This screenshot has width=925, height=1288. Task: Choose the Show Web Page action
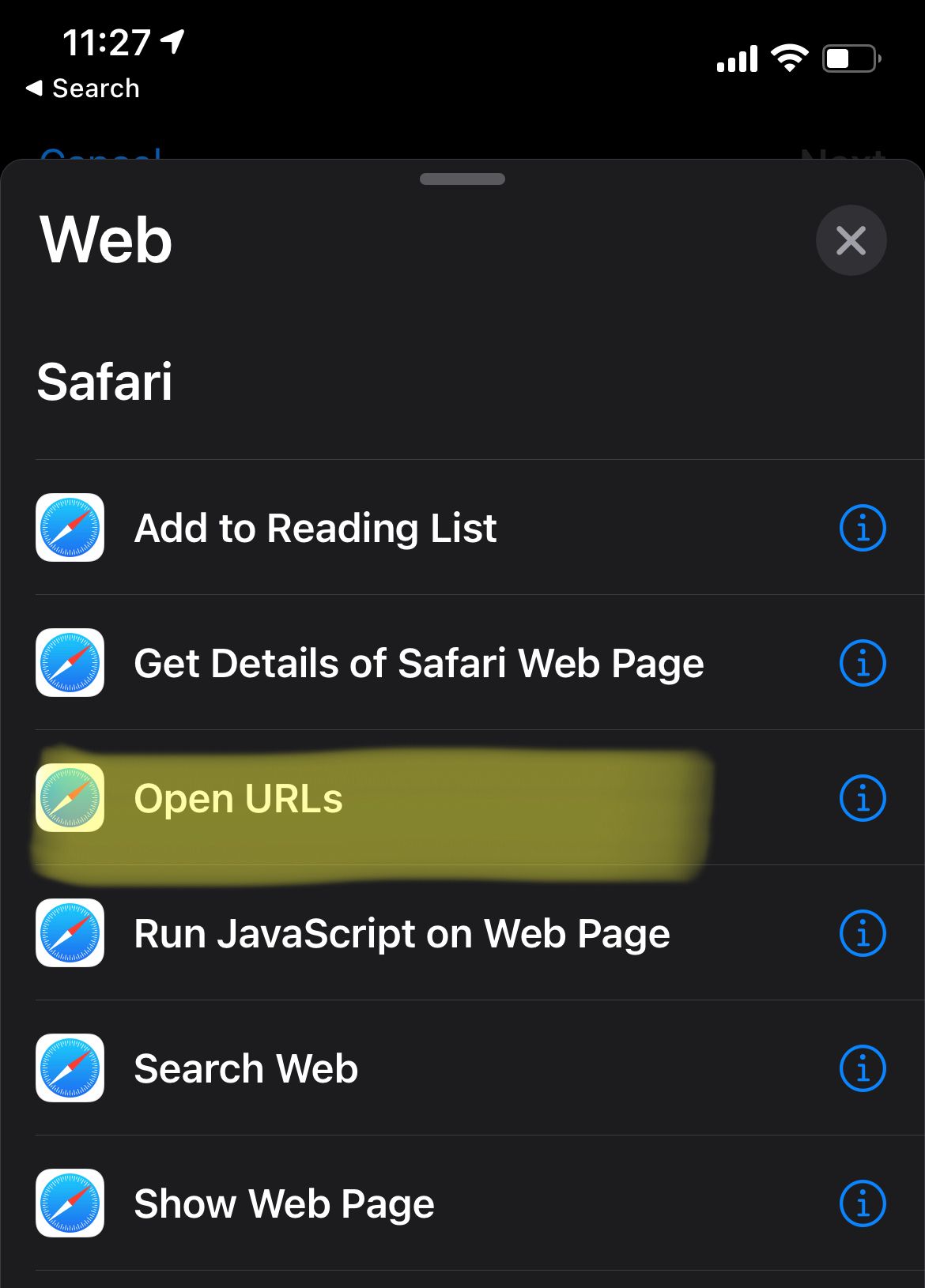(x=284, y=1203)
